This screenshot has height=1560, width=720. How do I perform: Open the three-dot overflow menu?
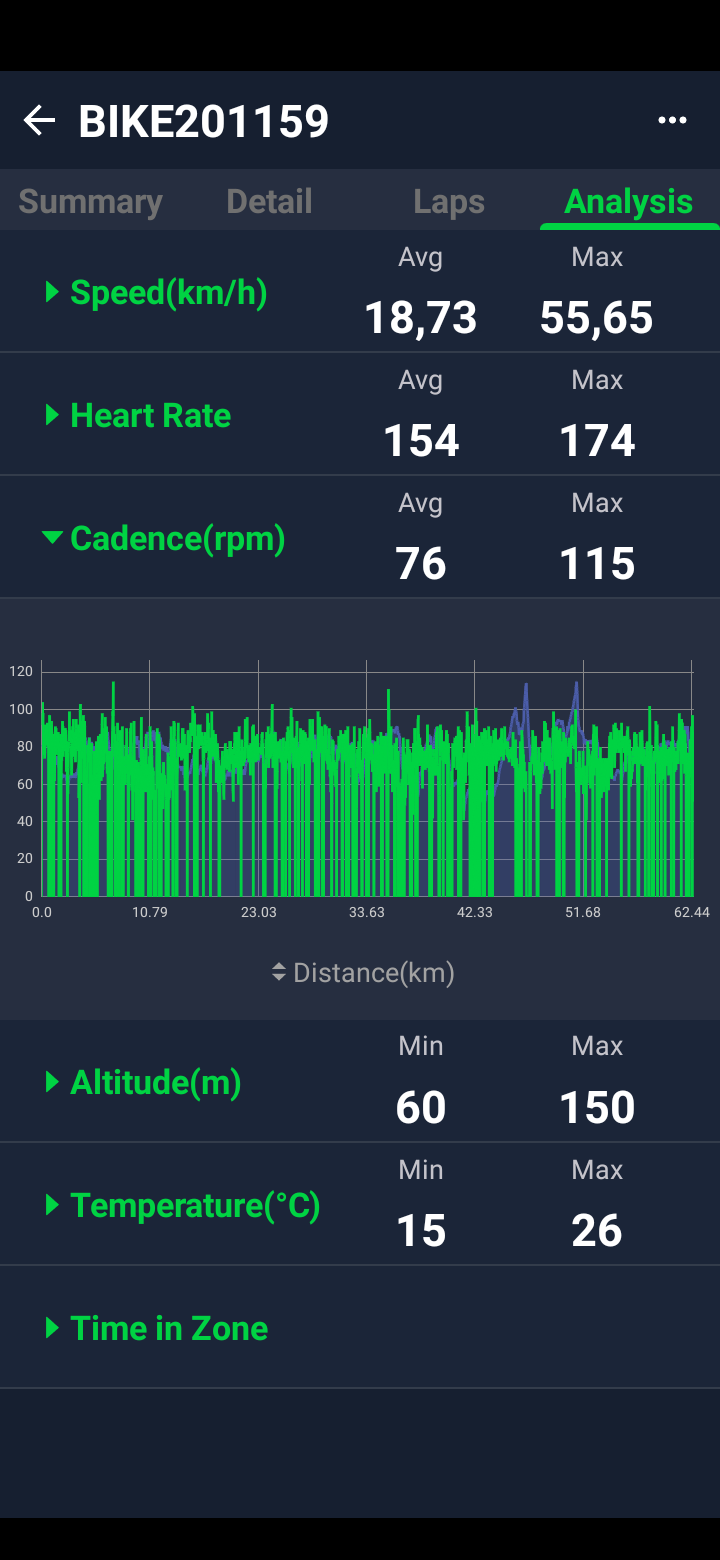click(x=672, y=121)
